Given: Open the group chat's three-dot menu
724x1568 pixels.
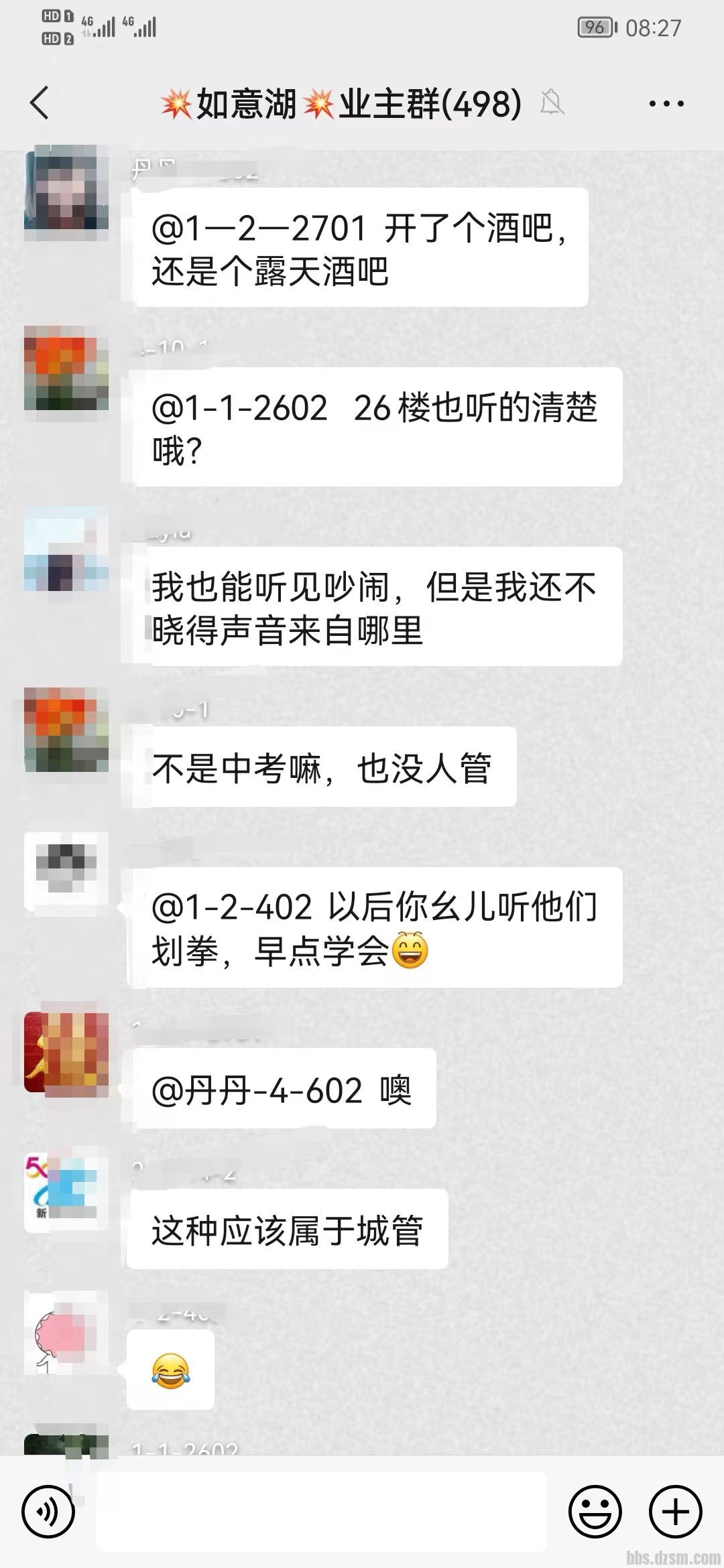Looking at the screenshot, I should tap(666, 104).
